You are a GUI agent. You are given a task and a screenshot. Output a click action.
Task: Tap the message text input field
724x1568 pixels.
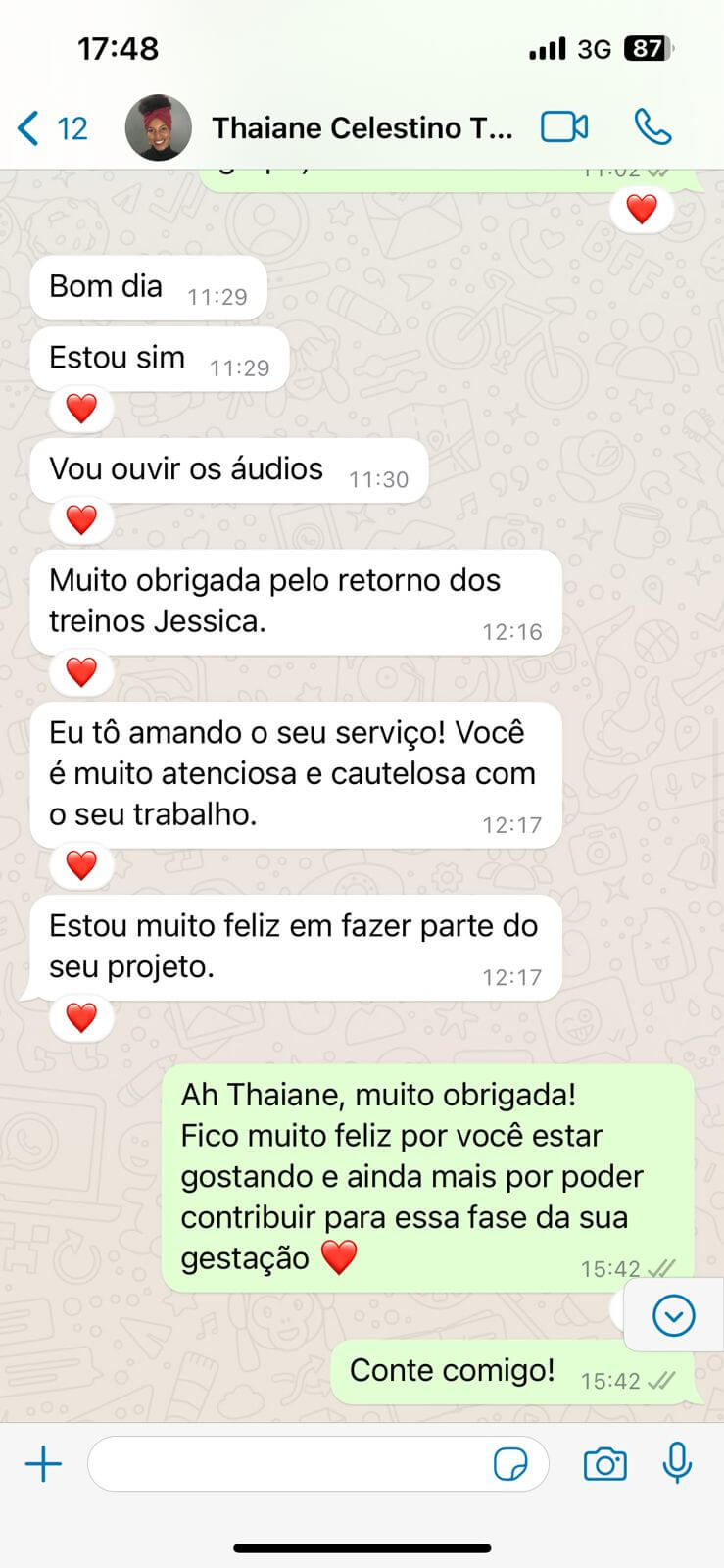pos(294,1463)
